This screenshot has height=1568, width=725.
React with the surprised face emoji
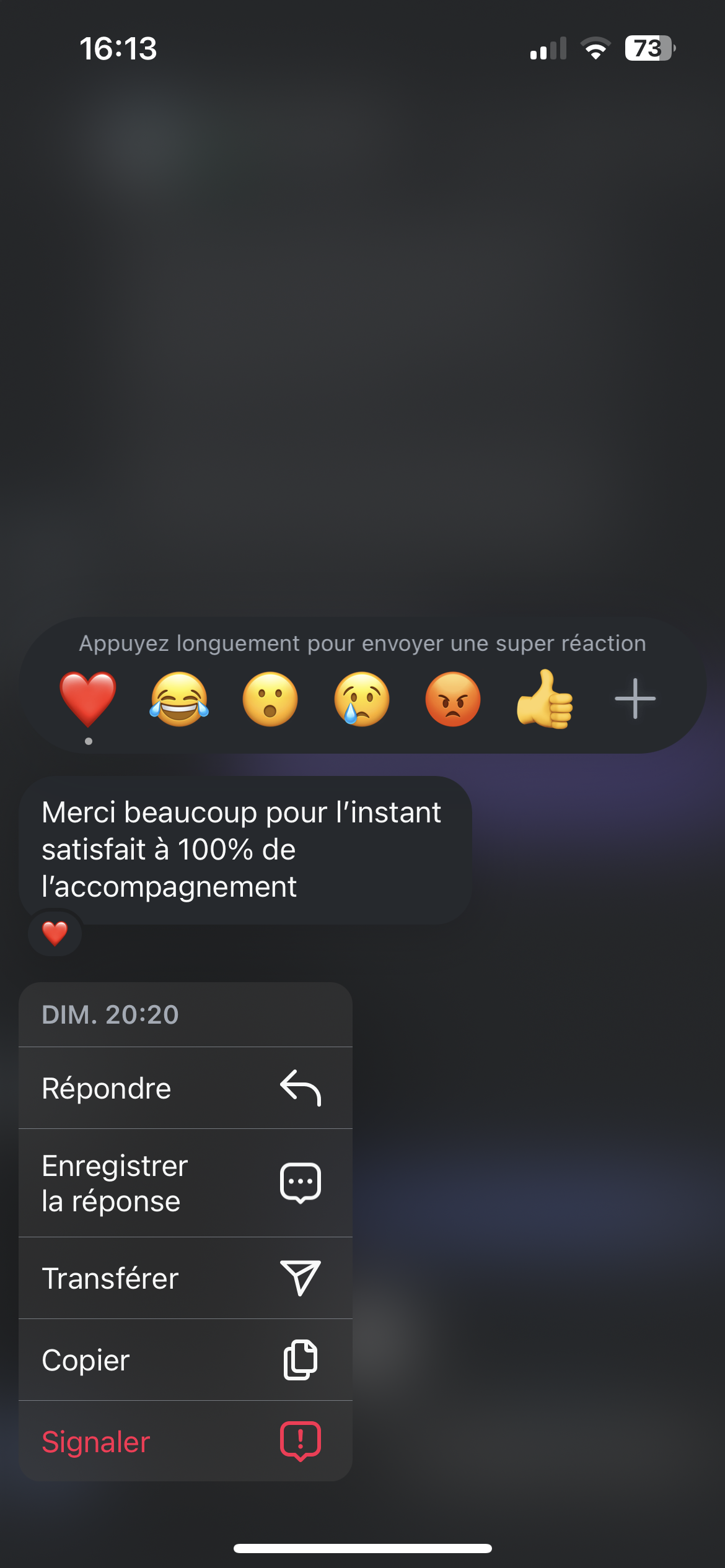pos(270,699)
